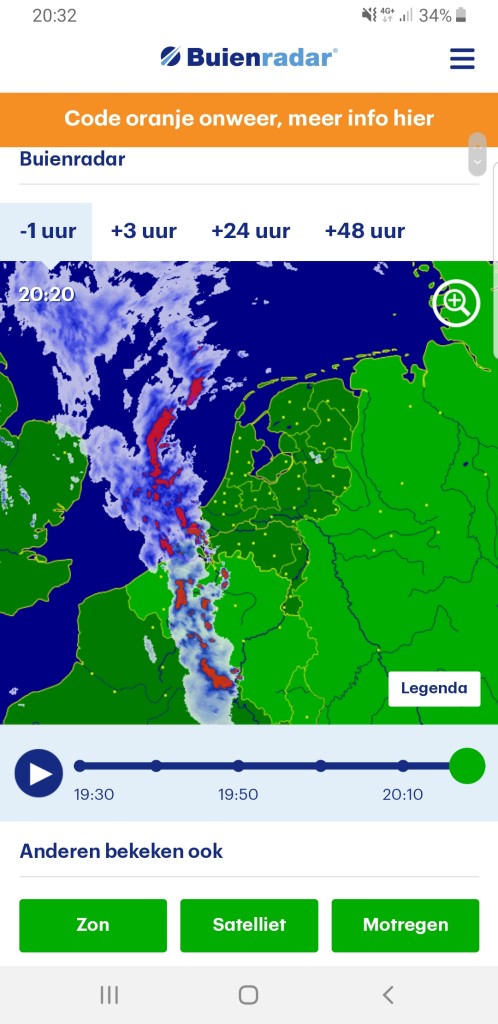Image resolution: width=498 pixels, height=1024 pixels.
Task: Select the -1 uur tab
Action: click(x=47, y=231)
